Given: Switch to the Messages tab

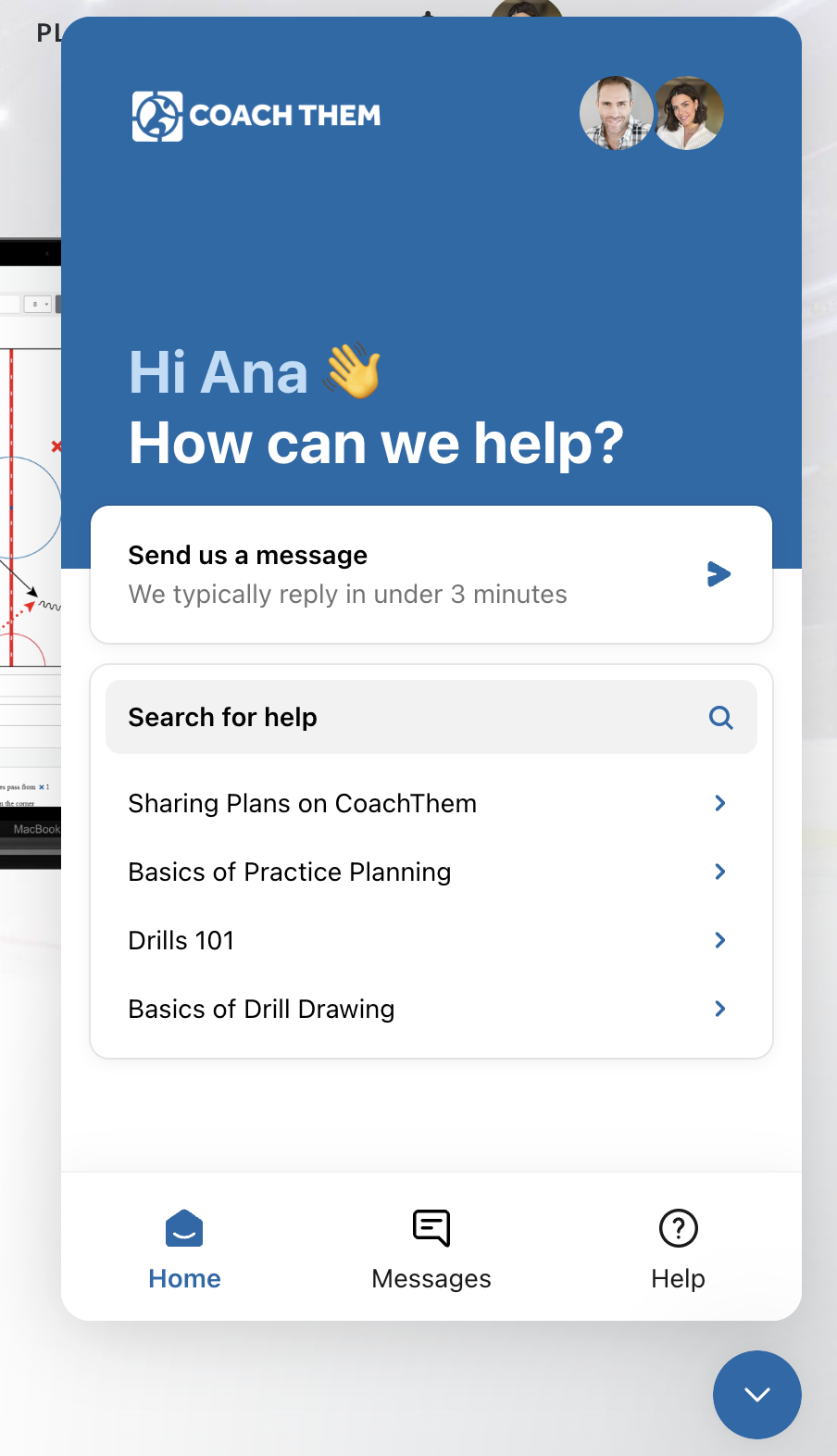Looking at the screenshot, I should coord(431,1249).
